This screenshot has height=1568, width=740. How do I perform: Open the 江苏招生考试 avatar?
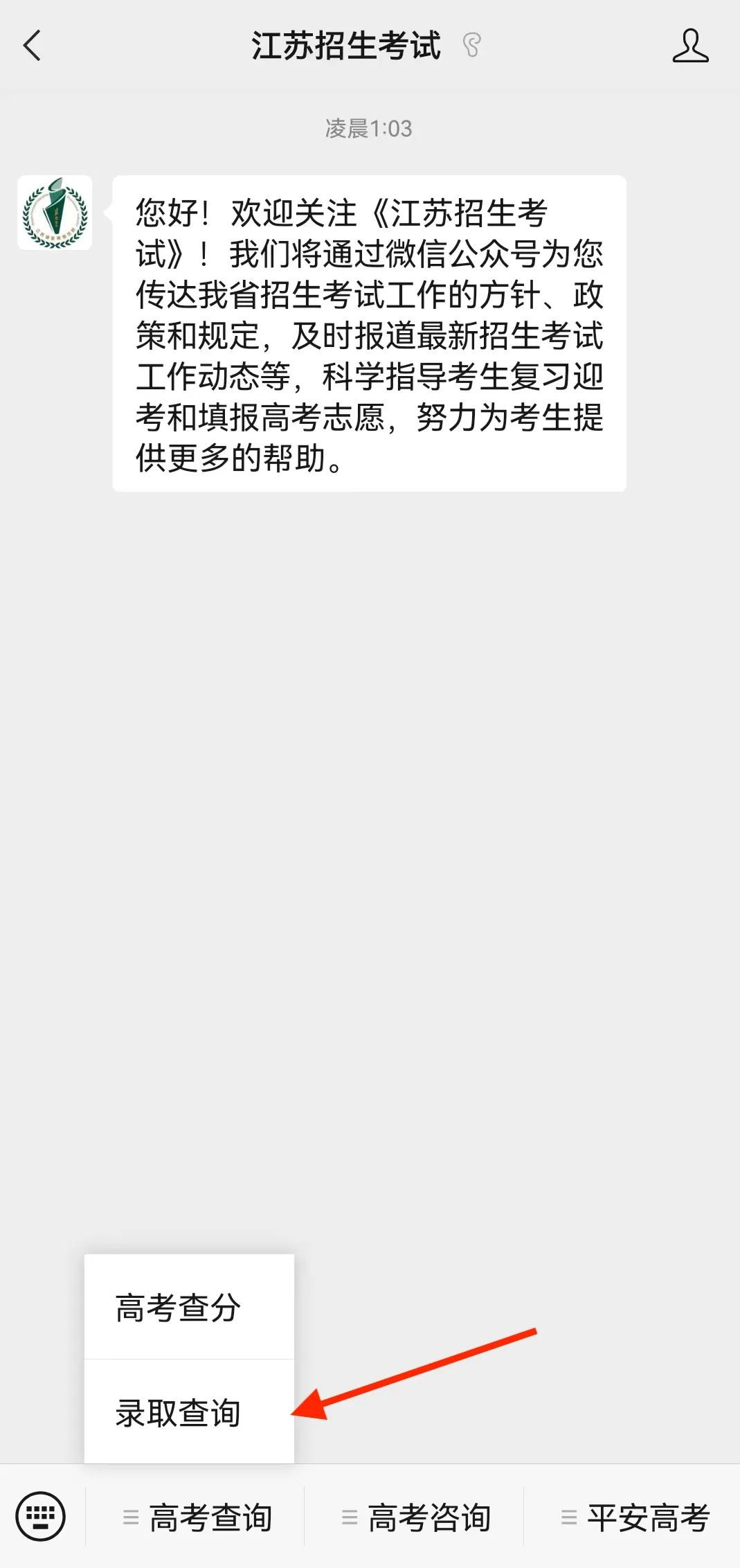pos(55,213)
